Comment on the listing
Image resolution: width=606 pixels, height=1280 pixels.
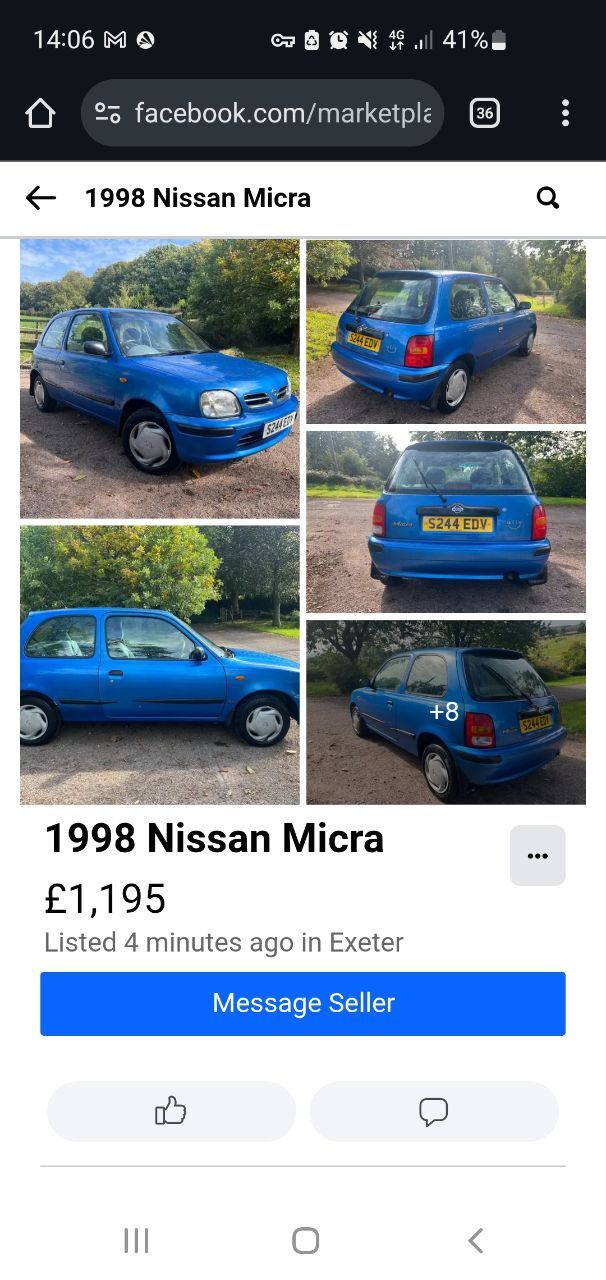point(433,1111)
